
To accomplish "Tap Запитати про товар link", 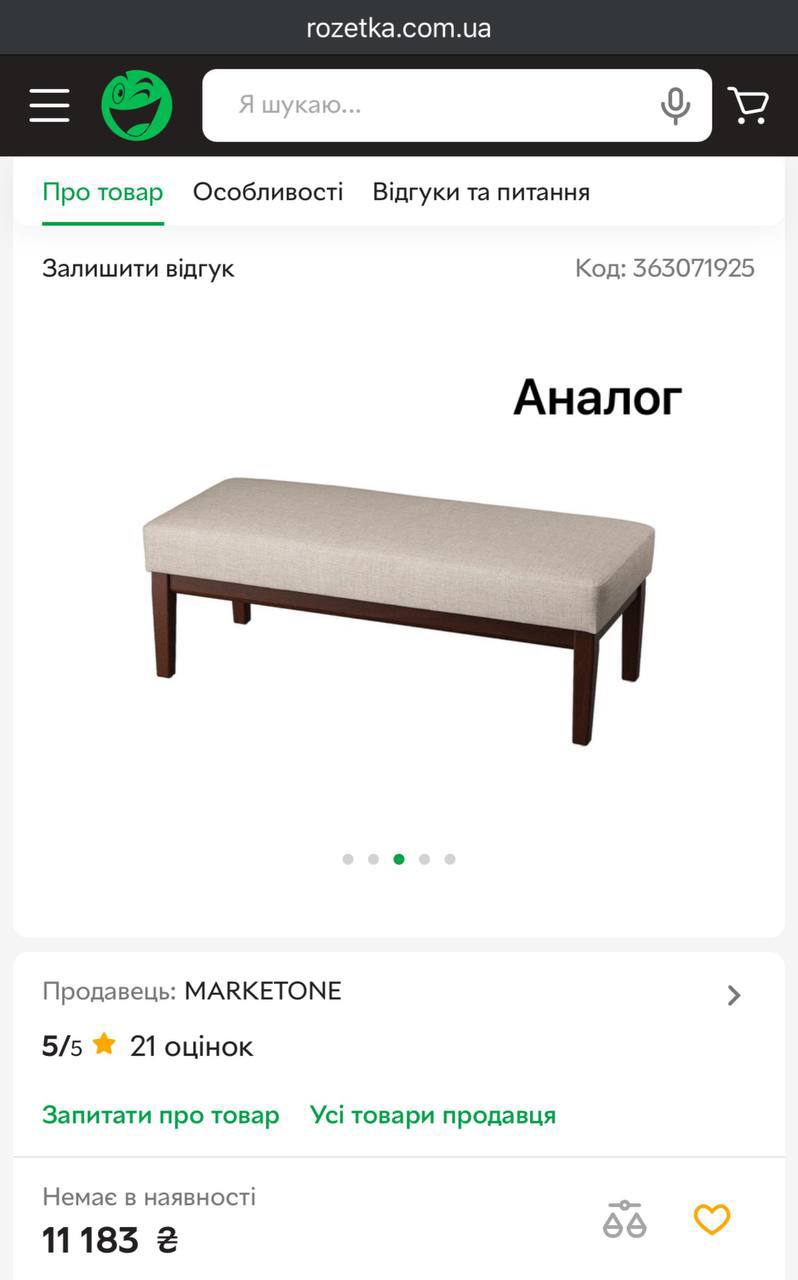I will point(161,1115).
